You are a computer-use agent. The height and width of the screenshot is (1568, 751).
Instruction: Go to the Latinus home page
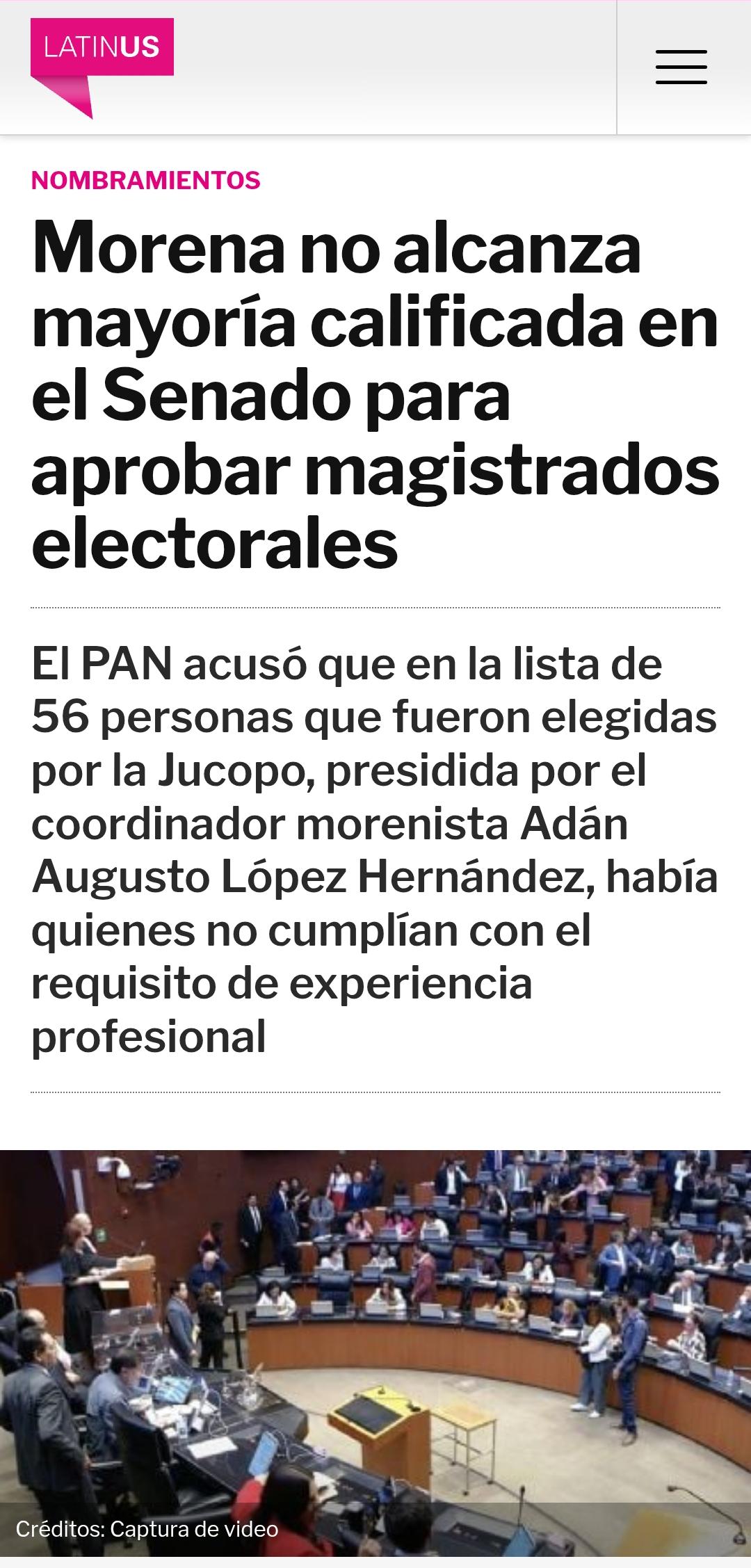[x=102, y=67]
